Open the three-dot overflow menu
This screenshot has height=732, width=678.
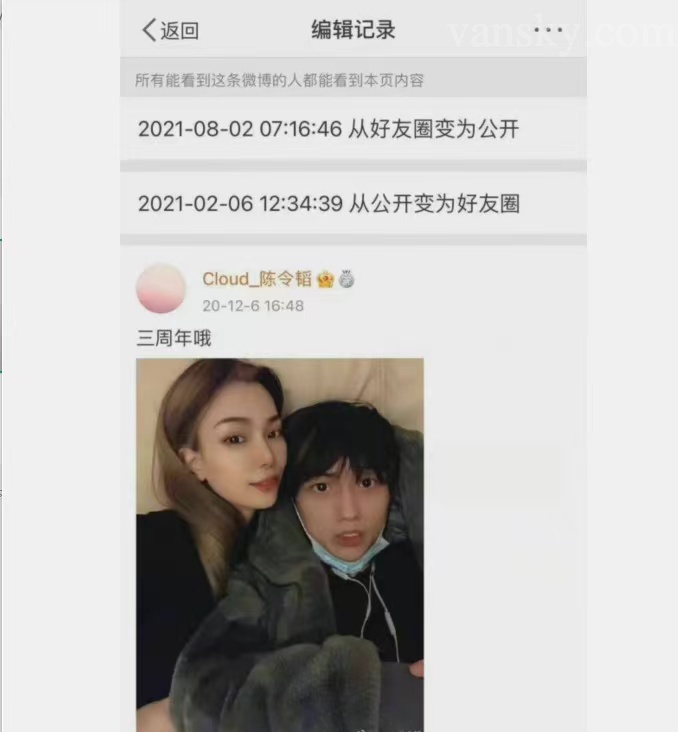click(548, 30)
